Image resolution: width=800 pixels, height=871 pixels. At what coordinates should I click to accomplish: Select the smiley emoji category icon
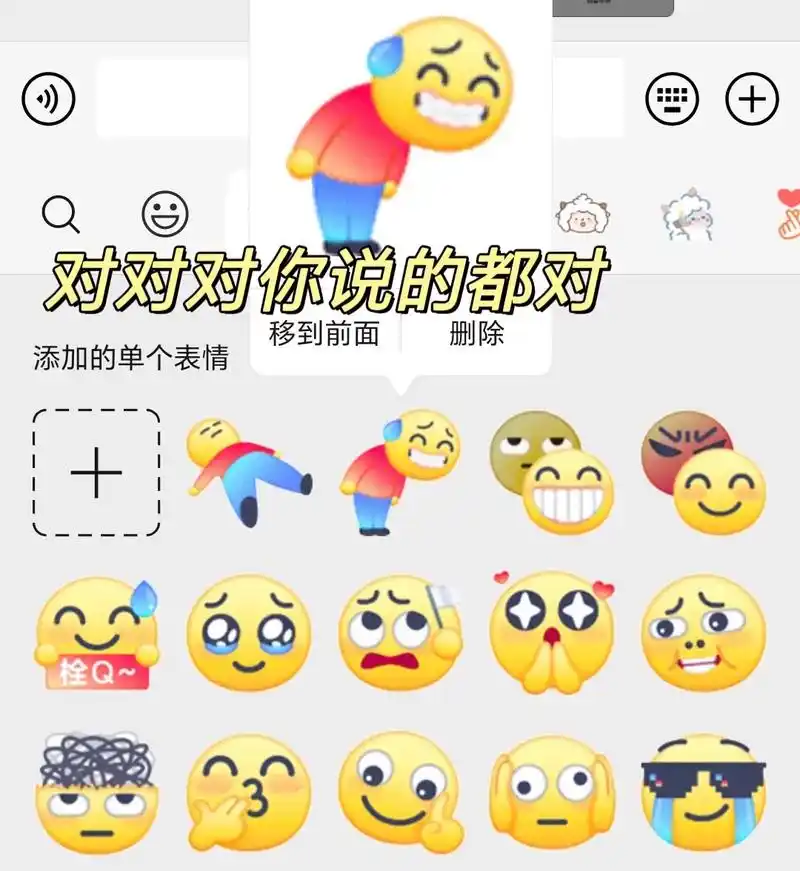(167, 210)
